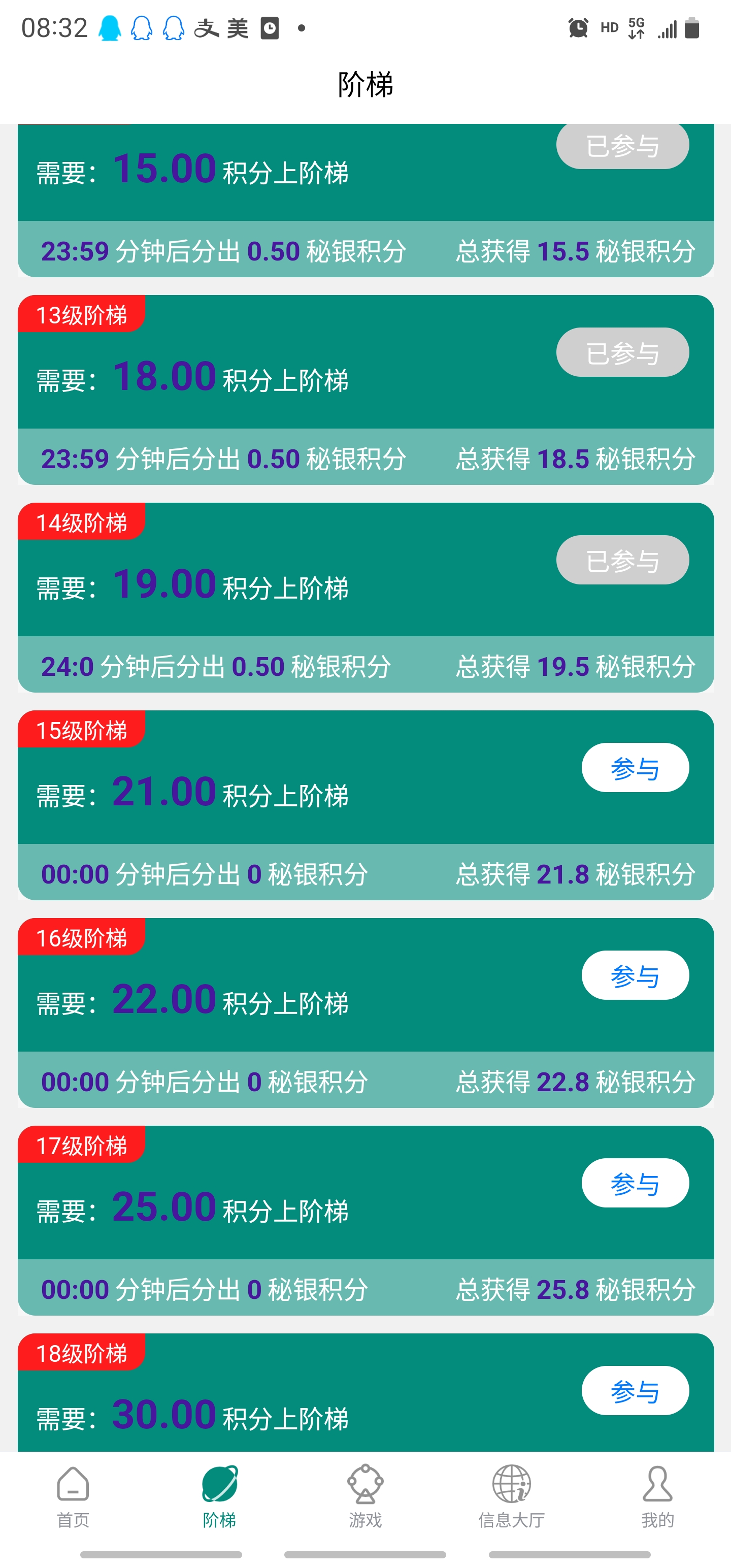Screen dimensions: 731x1568
Task: Tap 已参与 on the 14级阶梯 card
Action: [622, 560]
